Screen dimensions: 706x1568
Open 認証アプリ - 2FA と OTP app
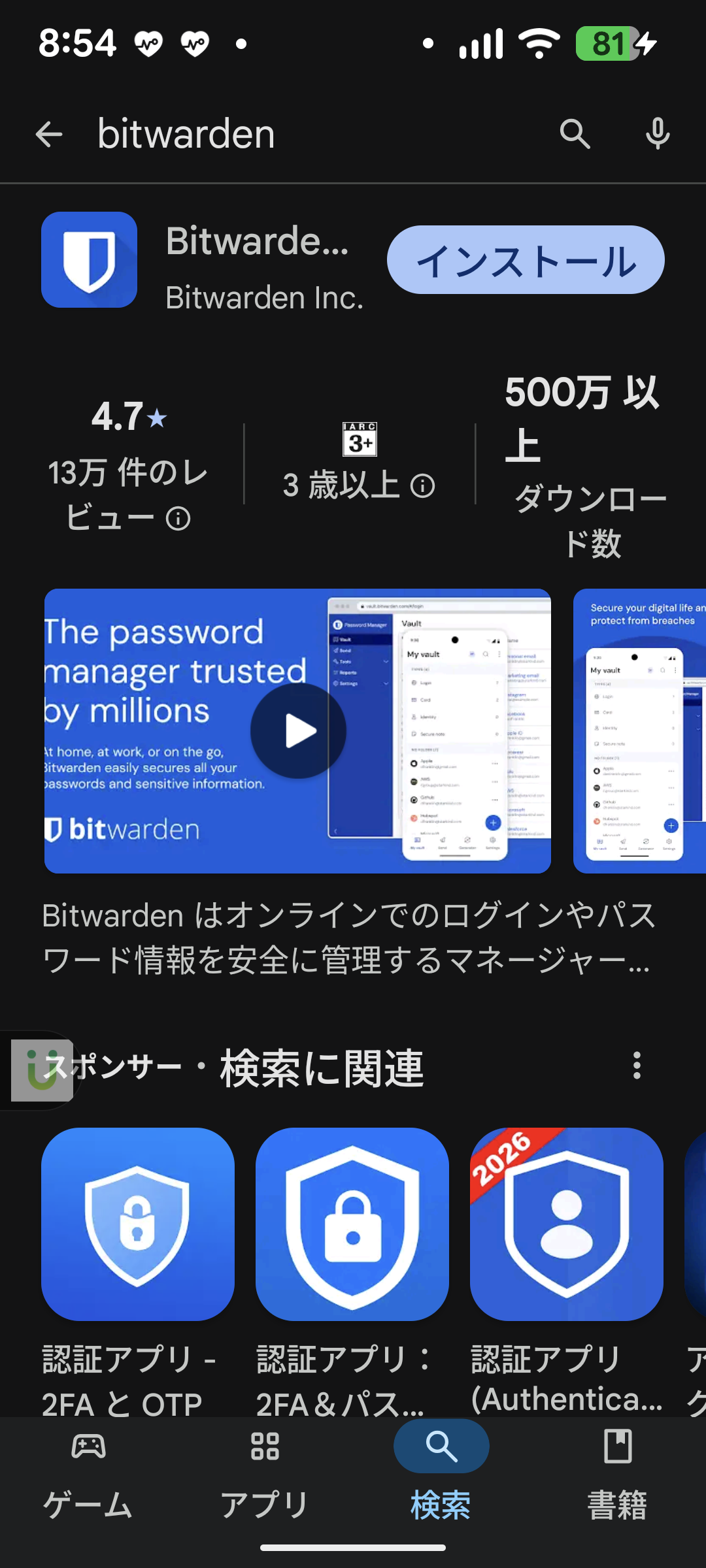pos(138,1224)
